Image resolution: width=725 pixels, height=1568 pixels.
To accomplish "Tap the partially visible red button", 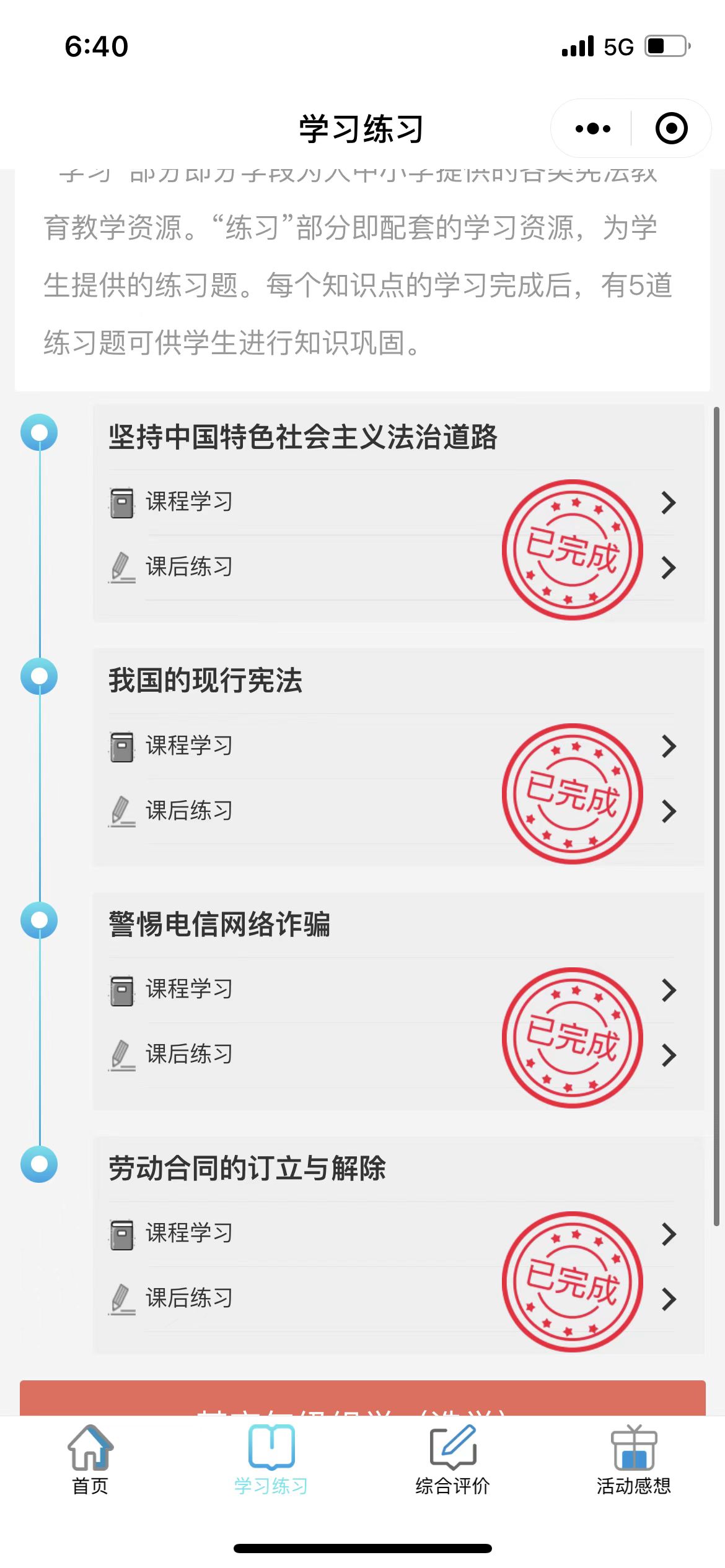I will coord(362,1398).
